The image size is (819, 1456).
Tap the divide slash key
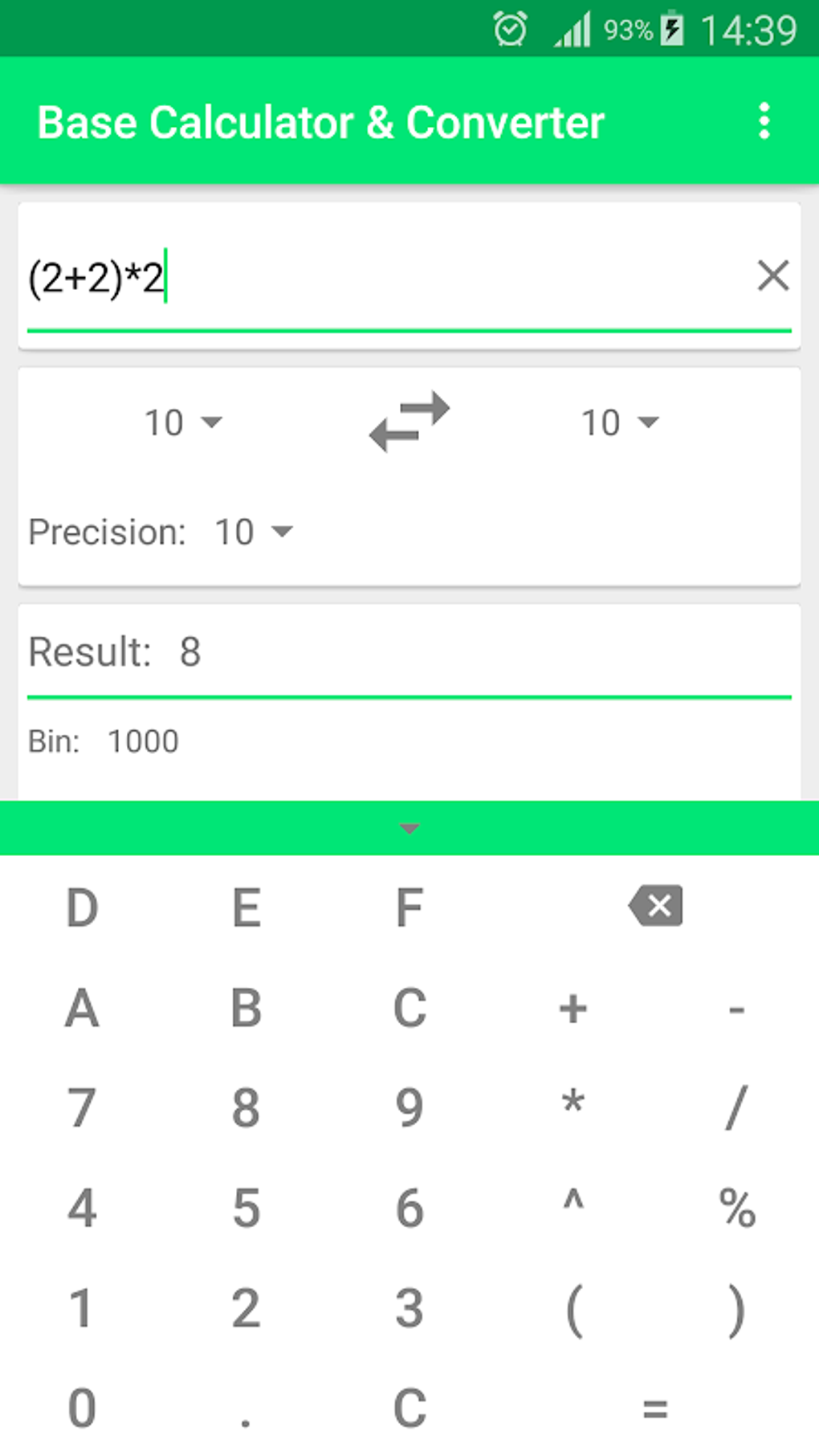click(736, 1107)
